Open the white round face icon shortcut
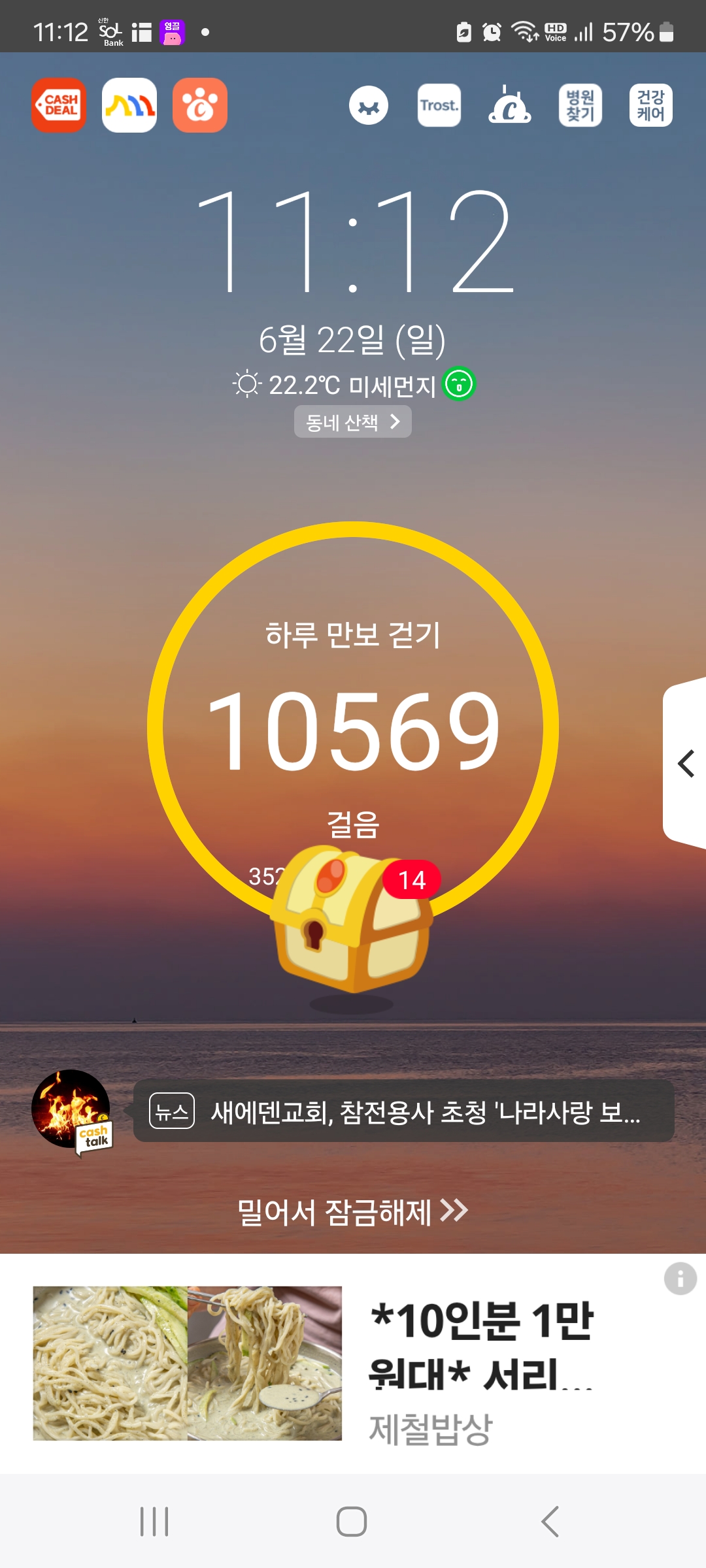Viewport: 706px width, 1568px height. 369,105
